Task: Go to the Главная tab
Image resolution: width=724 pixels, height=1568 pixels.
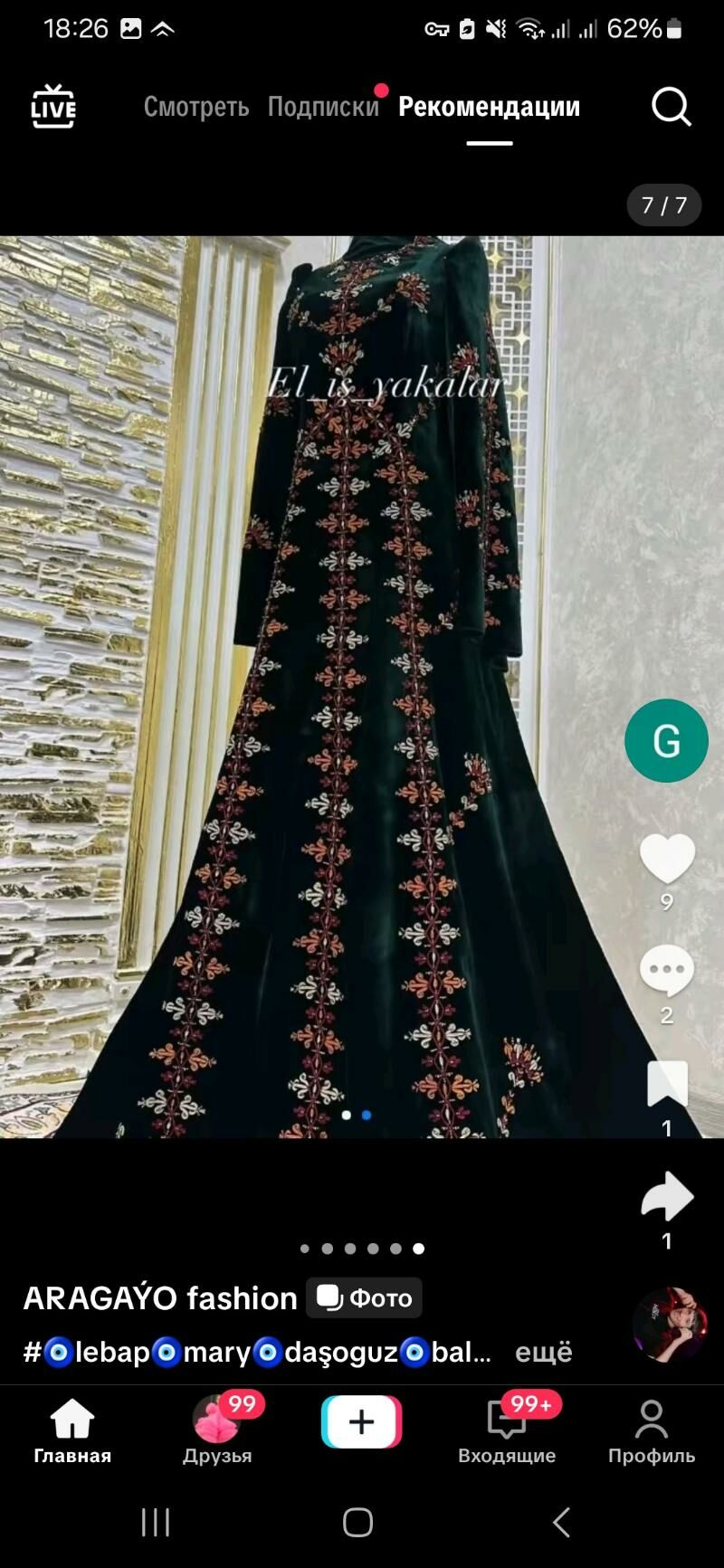Action: click(x=72, y=1431)
